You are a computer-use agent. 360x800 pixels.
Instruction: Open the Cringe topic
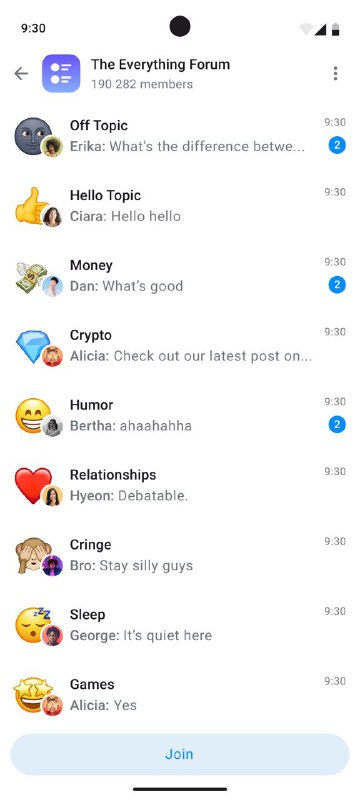point(180,555)
